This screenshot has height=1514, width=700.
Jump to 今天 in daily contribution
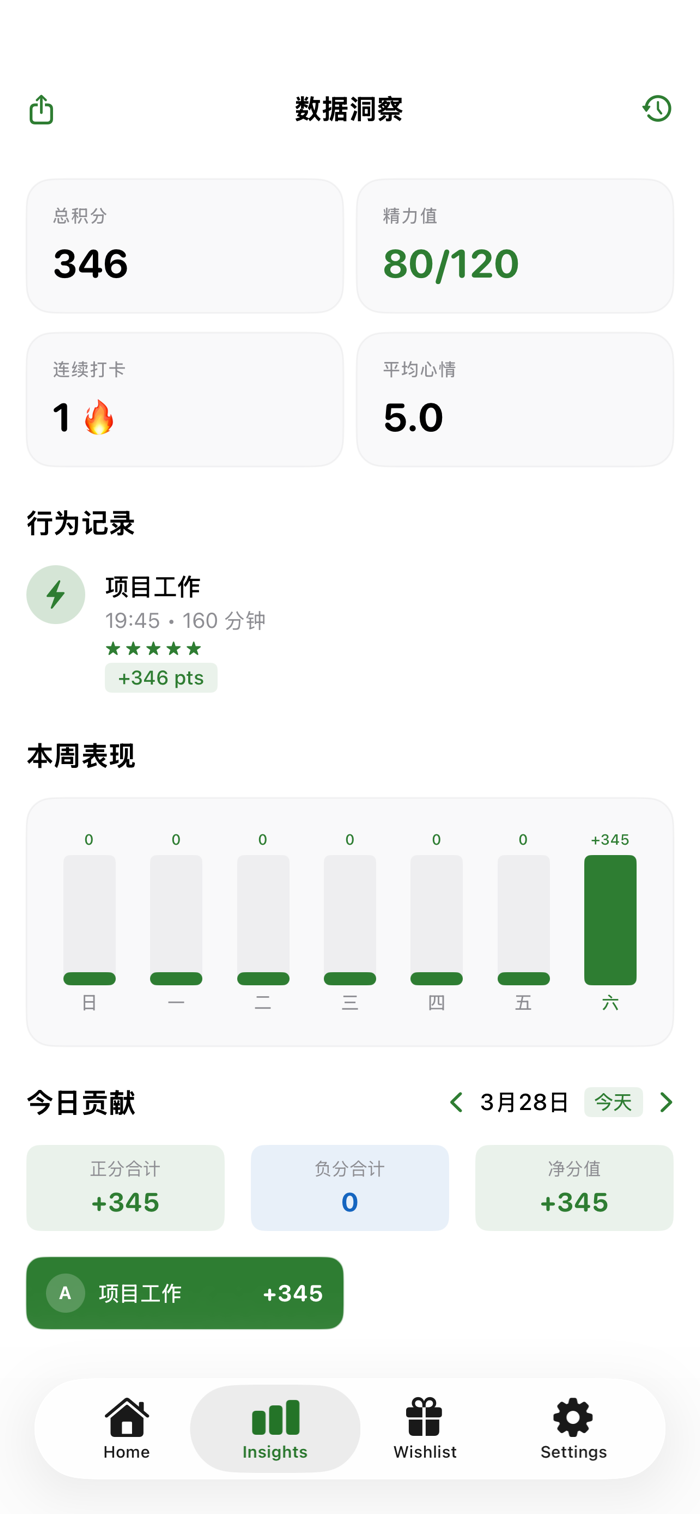click(x=613, y=1102)
